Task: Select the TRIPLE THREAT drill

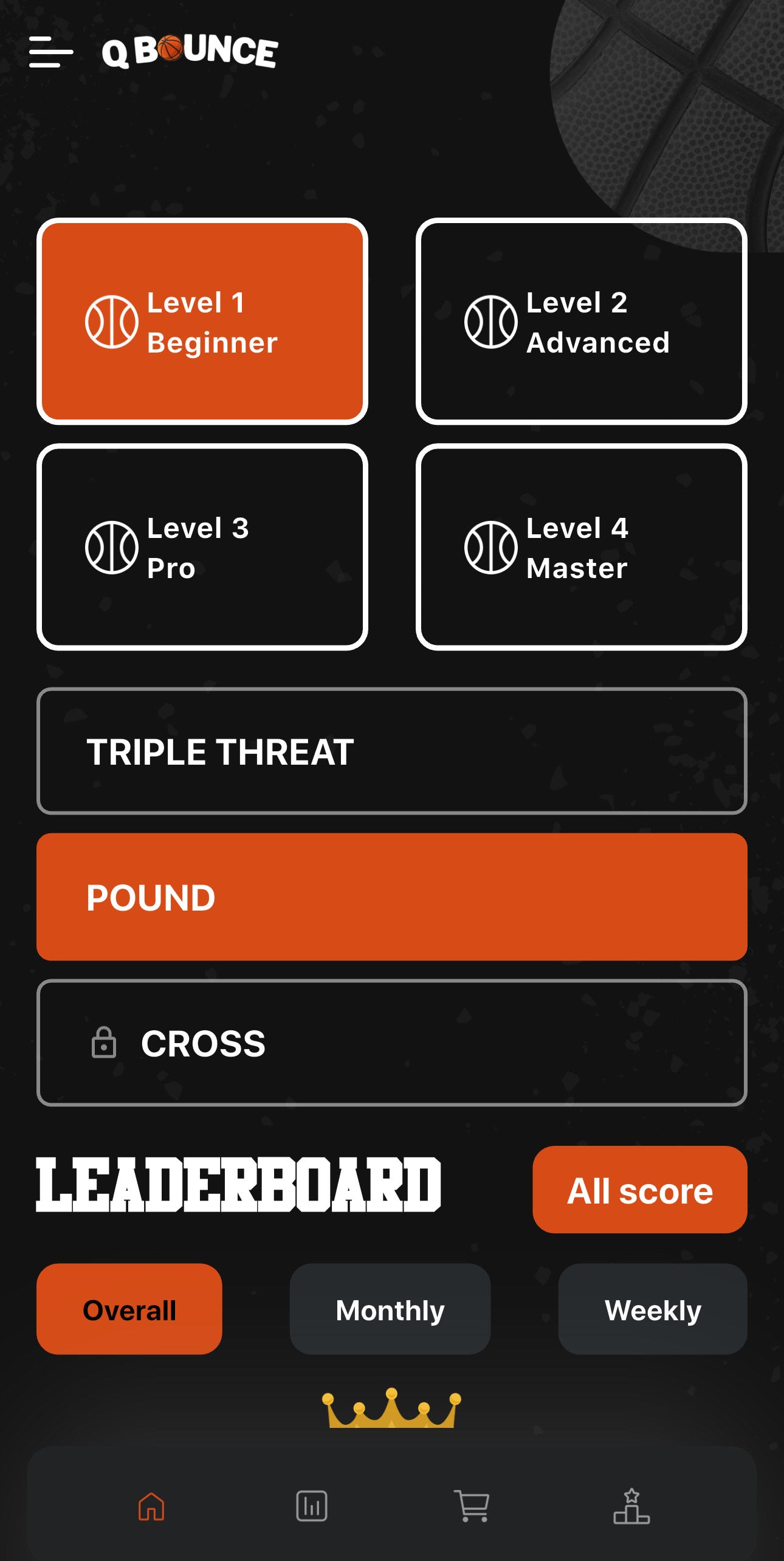Action: tap(391, 751)
